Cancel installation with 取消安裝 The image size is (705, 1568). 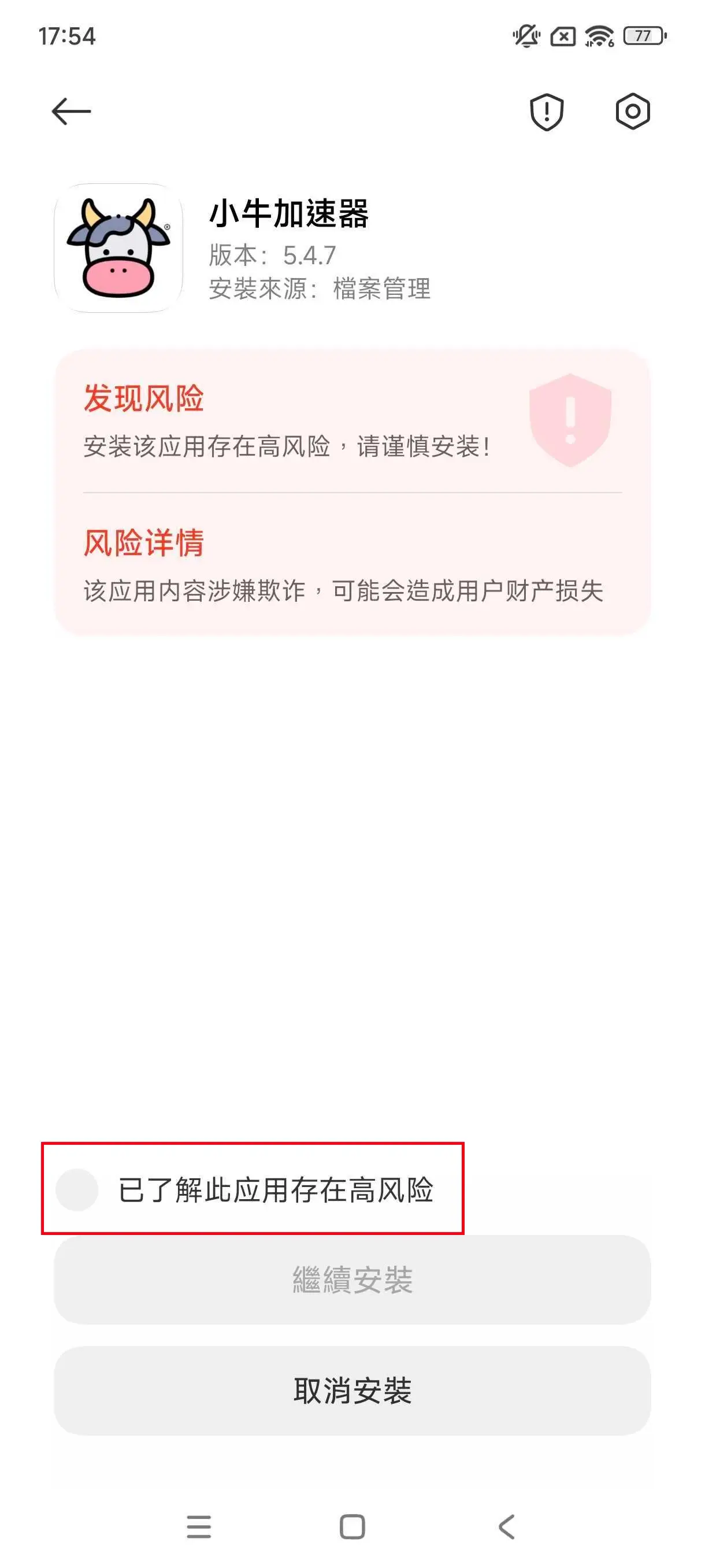click(x=352, y=1391)
